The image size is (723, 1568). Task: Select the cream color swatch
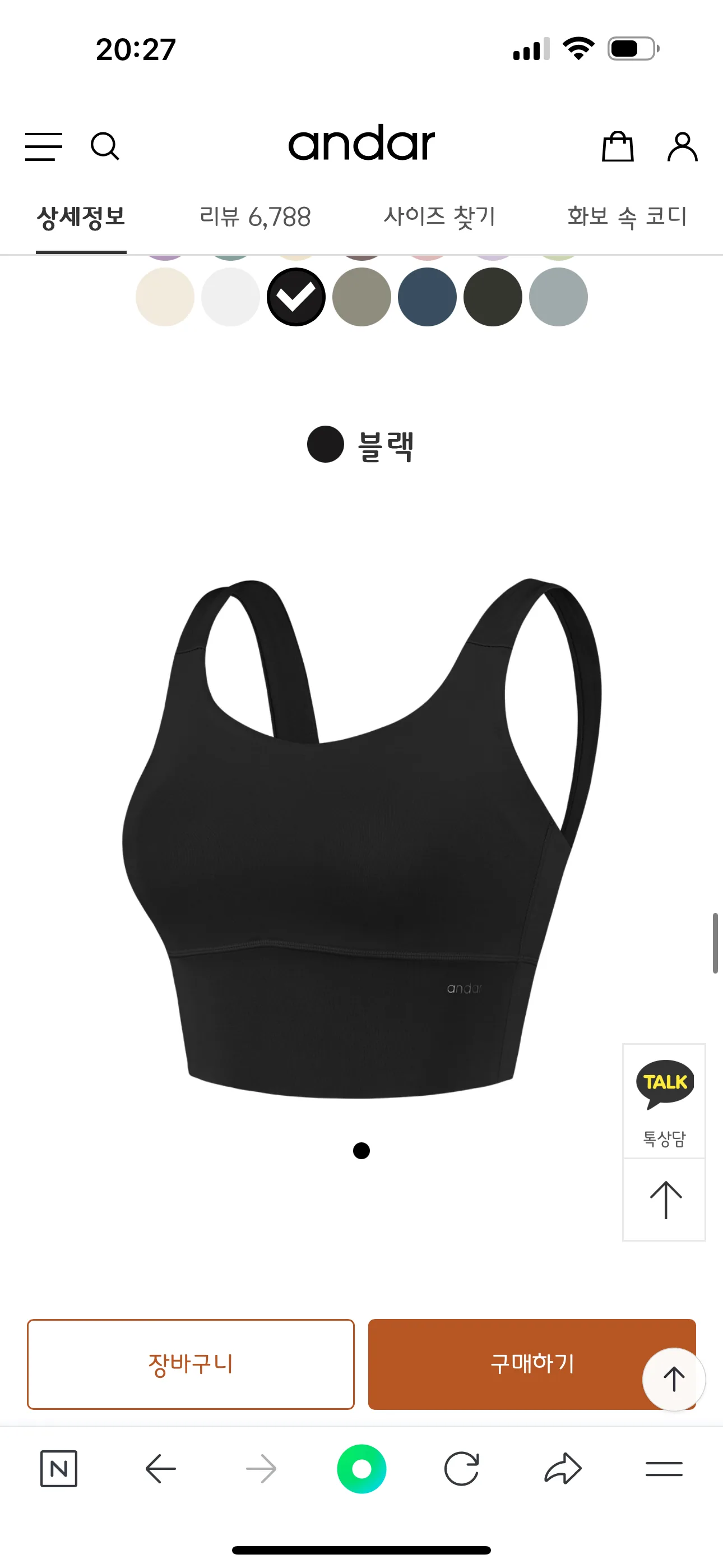(165, 297)
